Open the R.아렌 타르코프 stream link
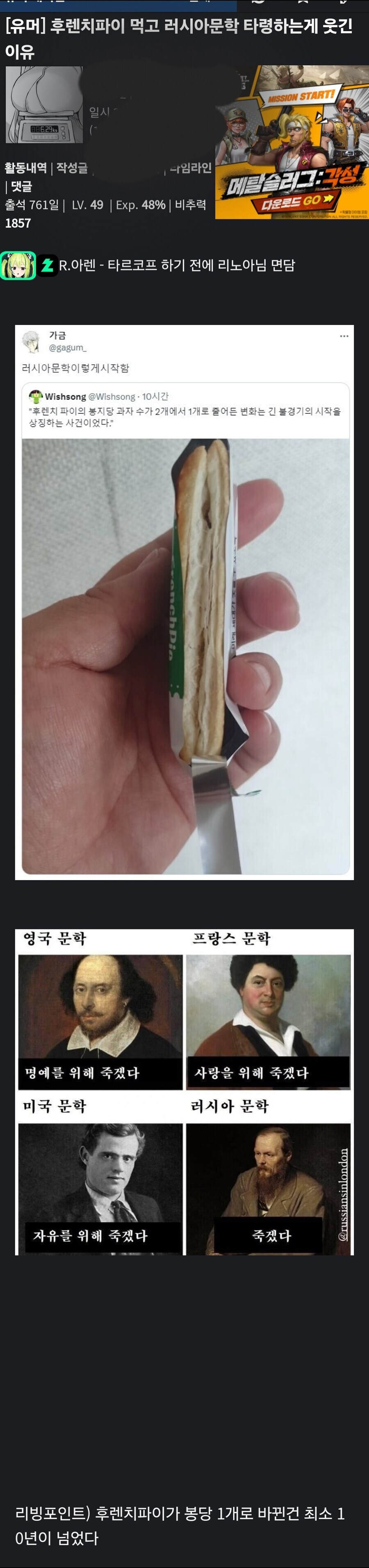Viewport: 369px width, 1568px height. [x=177, y=265]
